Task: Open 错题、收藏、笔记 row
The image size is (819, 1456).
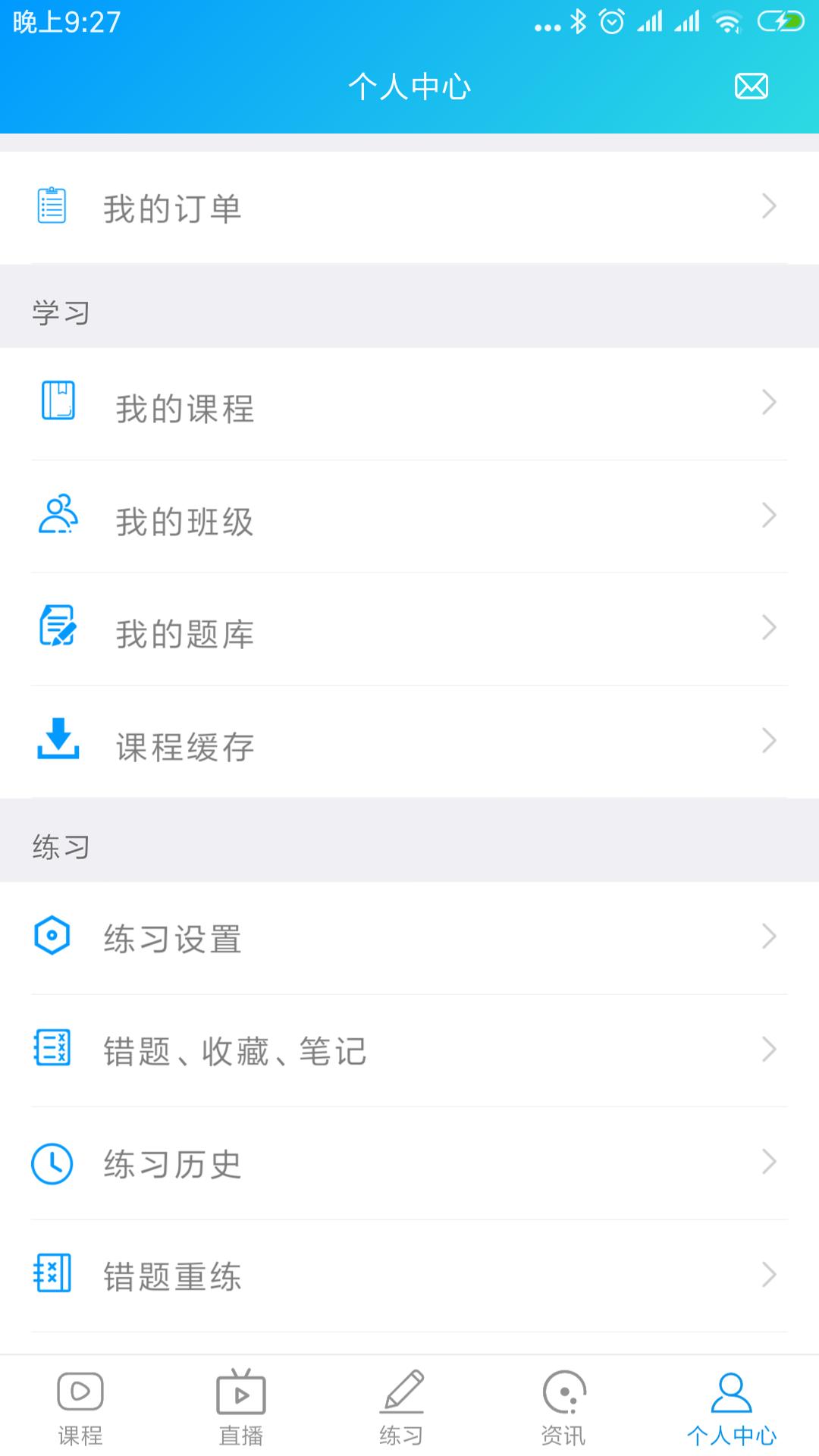Action: click(409, 1050)
